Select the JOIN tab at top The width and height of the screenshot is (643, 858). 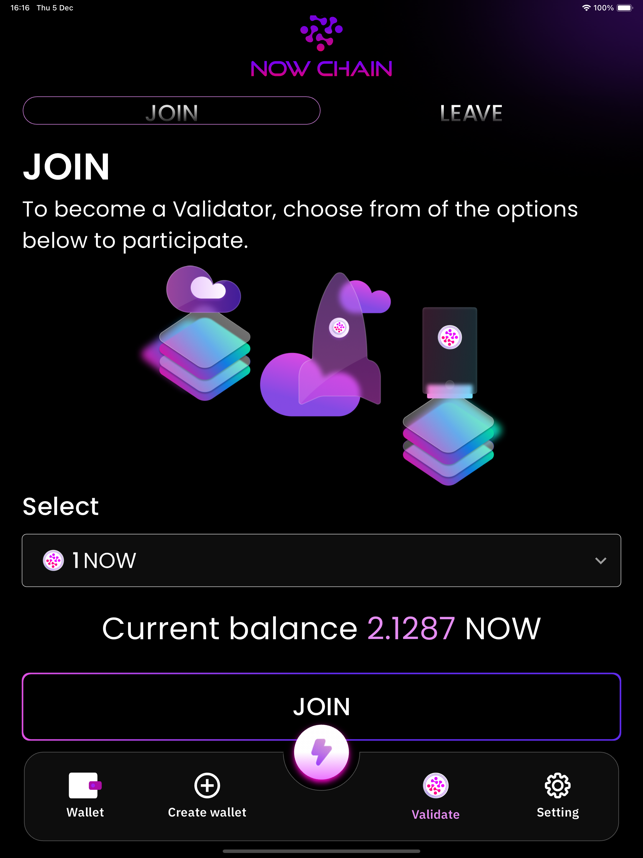[x=172, y=111]
